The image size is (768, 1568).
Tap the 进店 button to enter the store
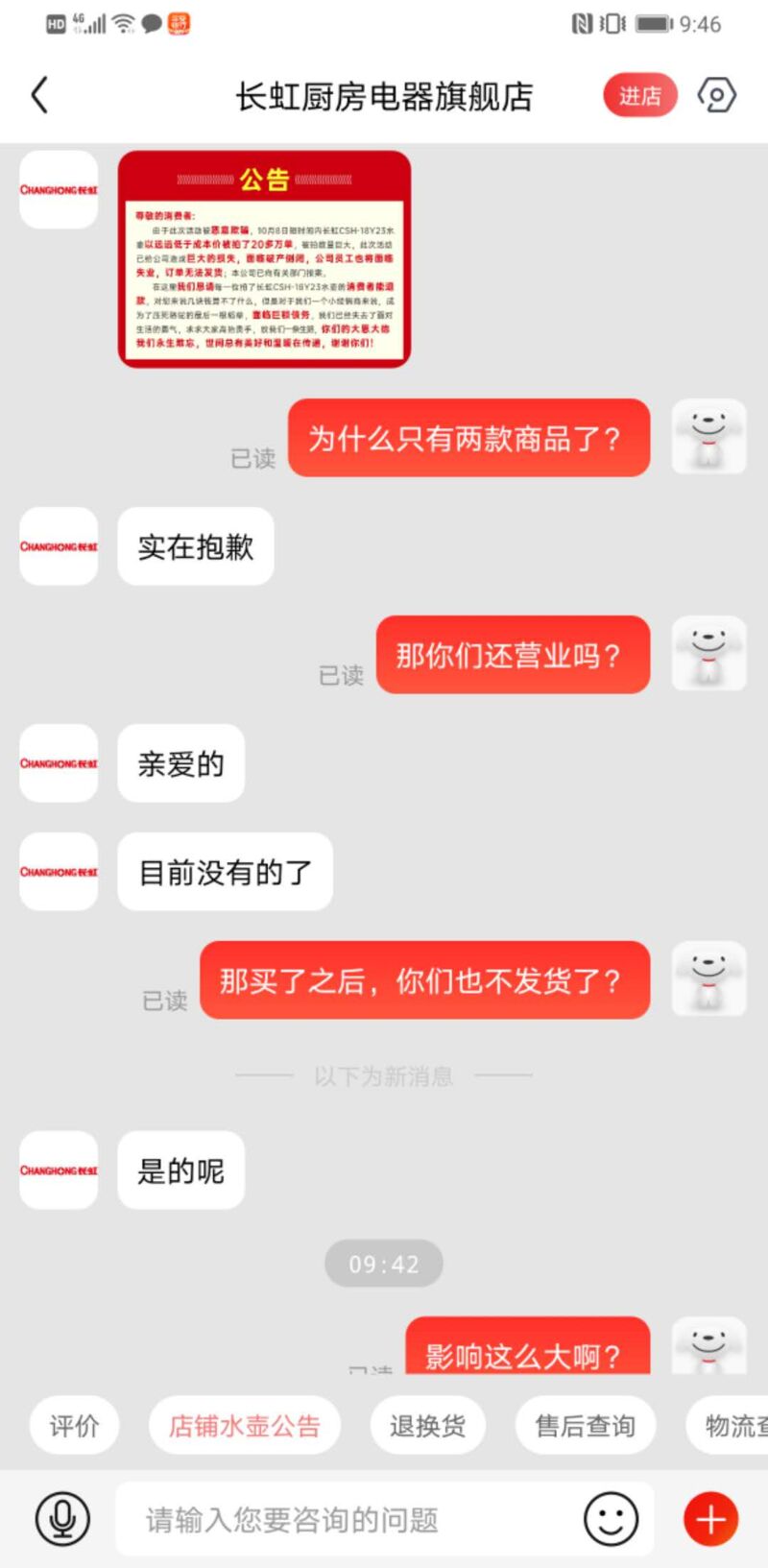pyautogui.click(x=640, y=96)
